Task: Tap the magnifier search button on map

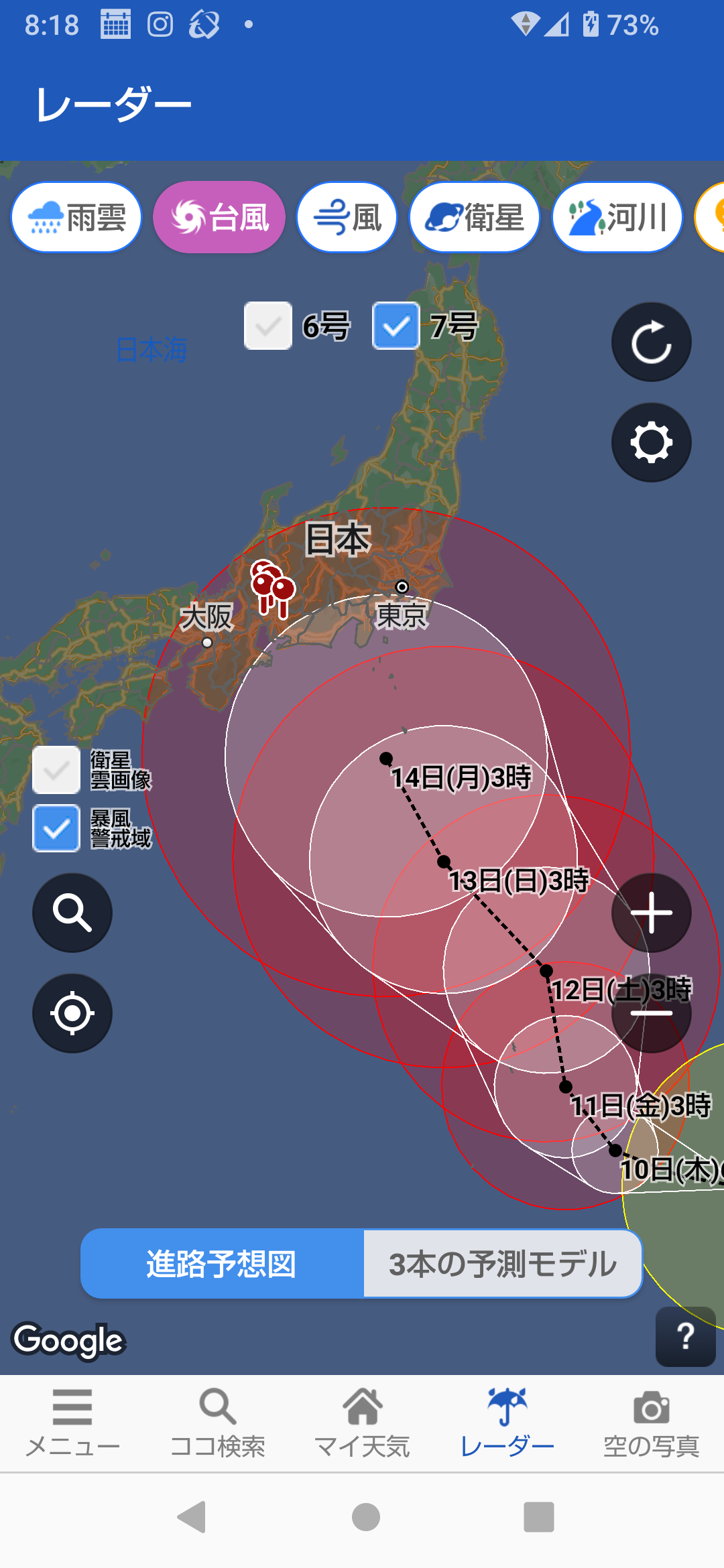Action: [x=72, y=913]
